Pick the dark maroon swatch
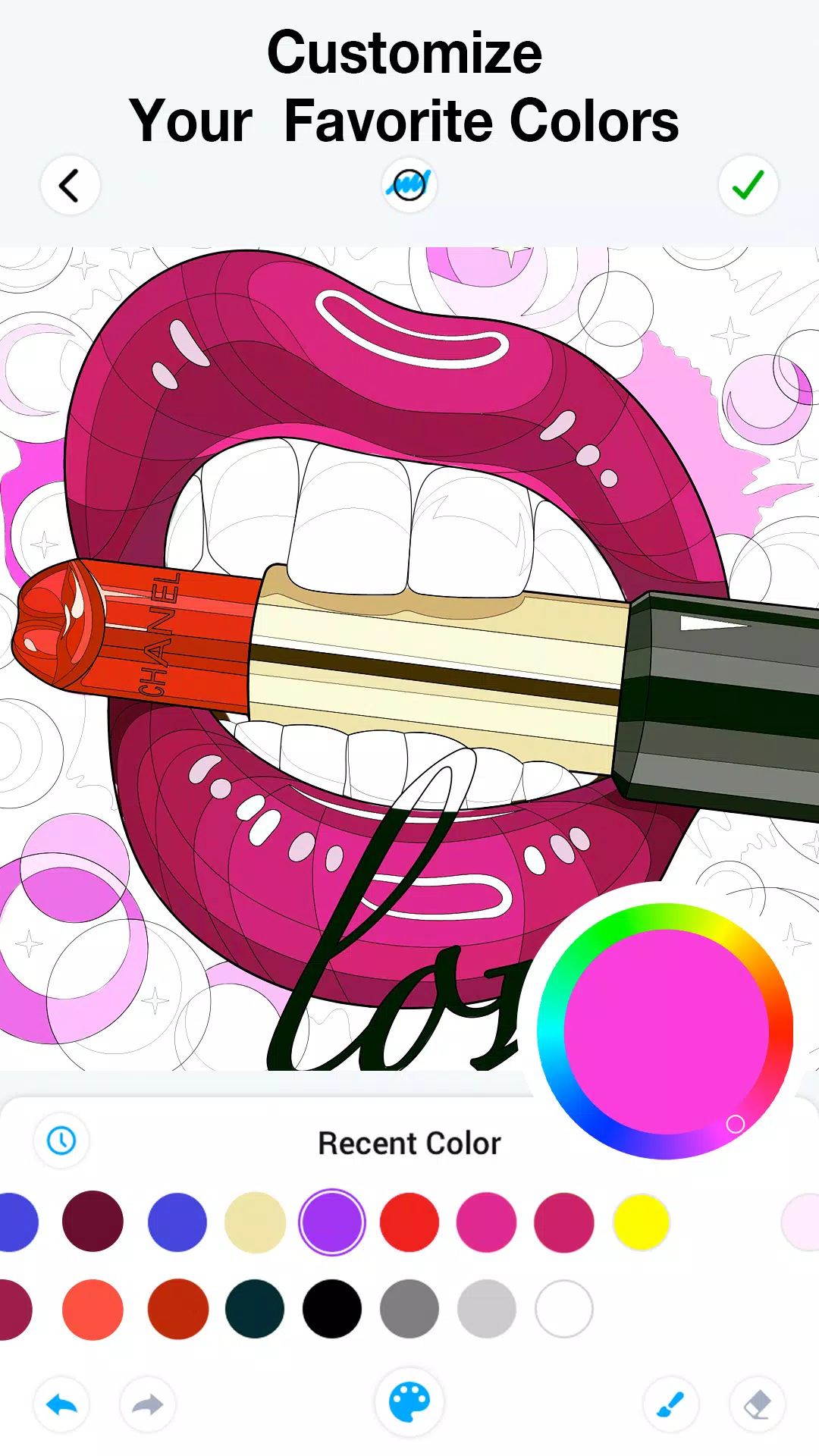This screenshot has height=1456, width=819. (x=93, y=1222)
